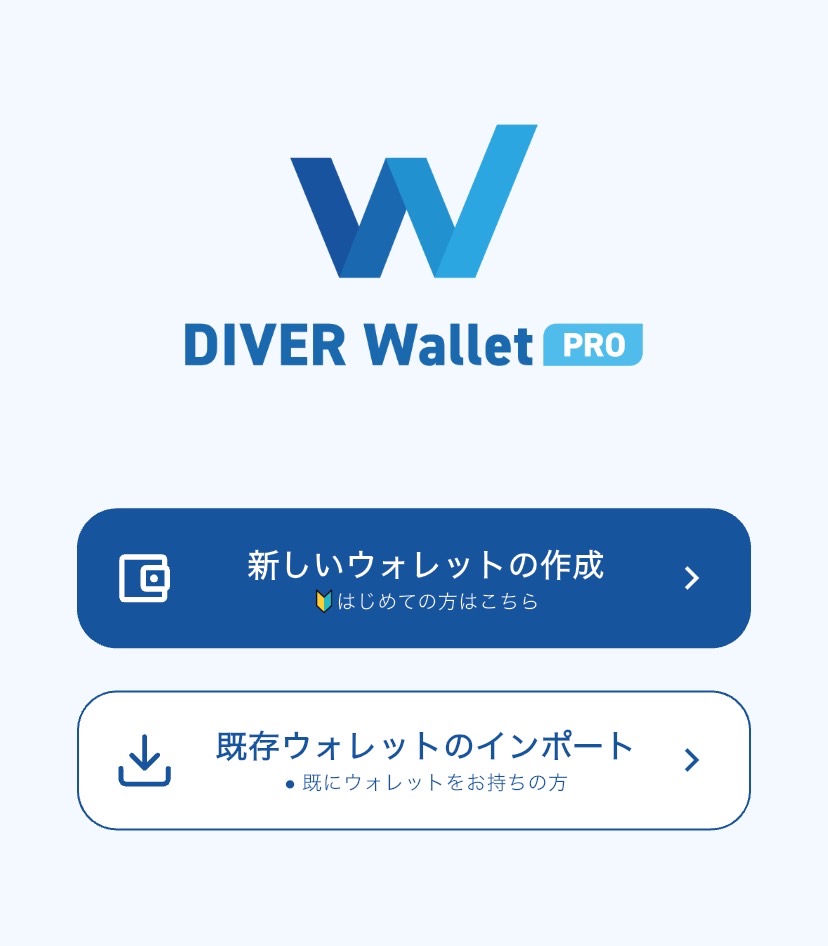The image size is (828, 946).
Task: Select 既存ウォレットのインポート option
Action: (414, 760)
